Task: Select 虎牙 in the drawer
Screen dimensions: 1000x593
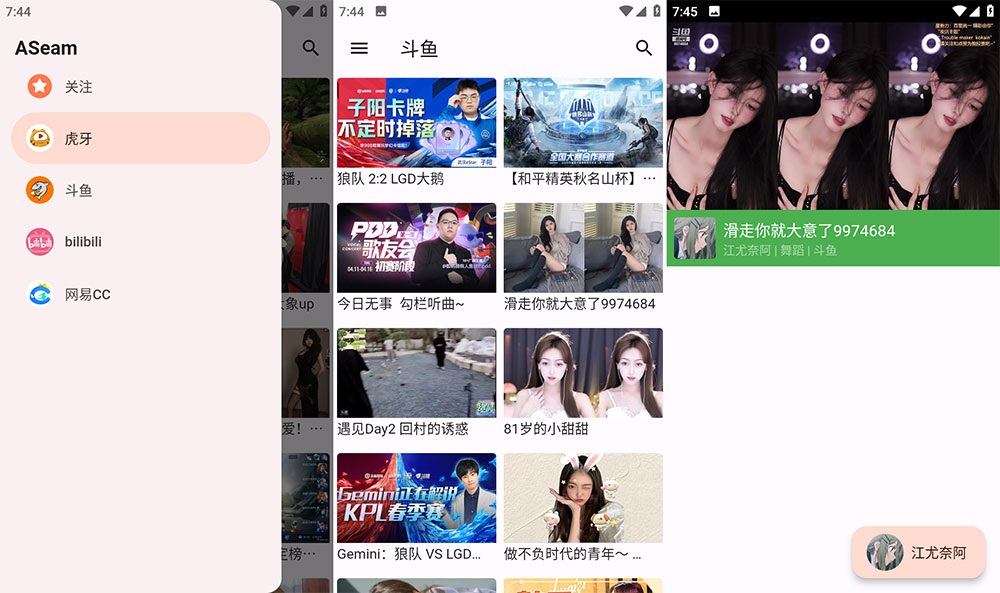Action: [x=140, y=138]
